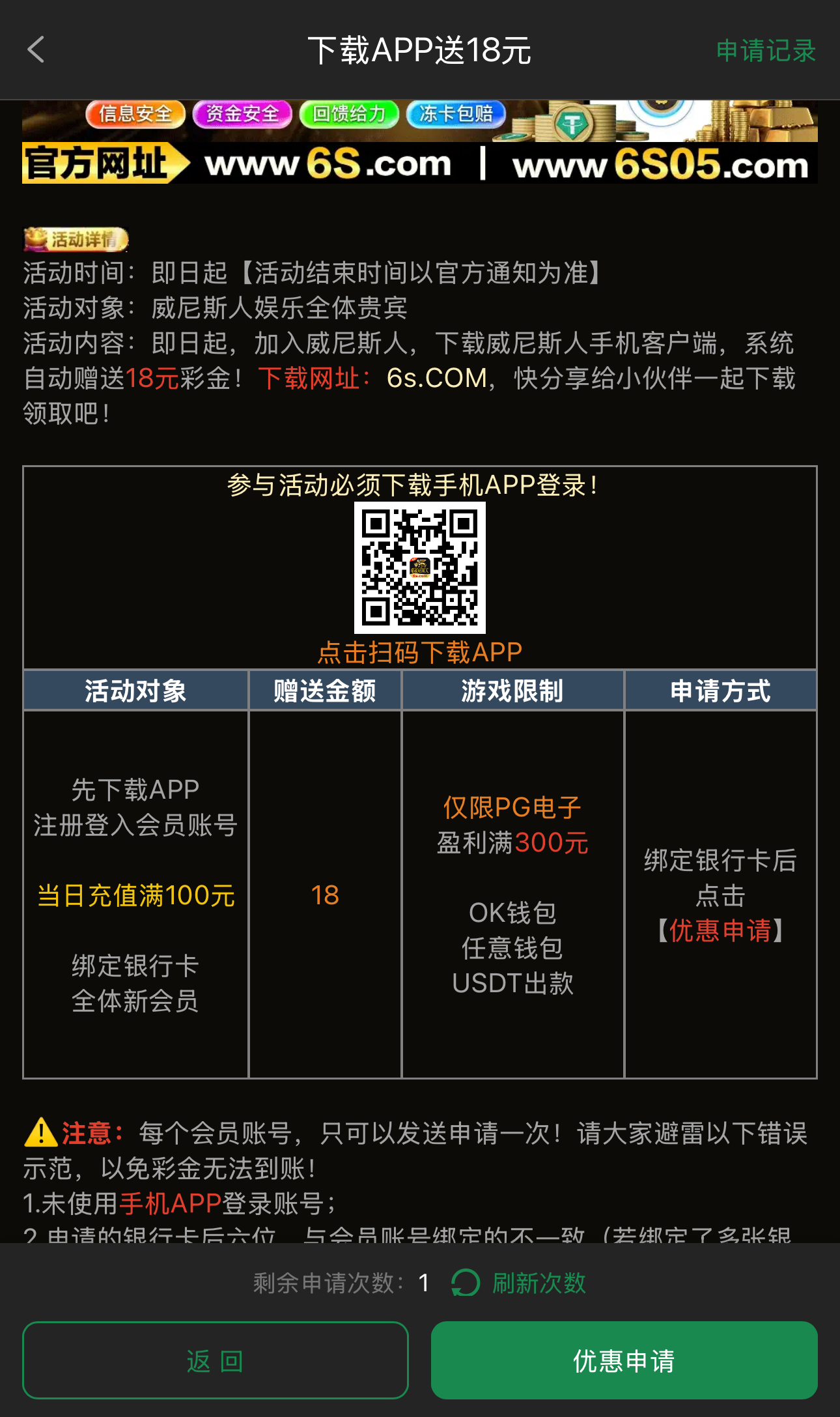Open 申请记录 application records
Screen dimensions: 840x1417
766,51
